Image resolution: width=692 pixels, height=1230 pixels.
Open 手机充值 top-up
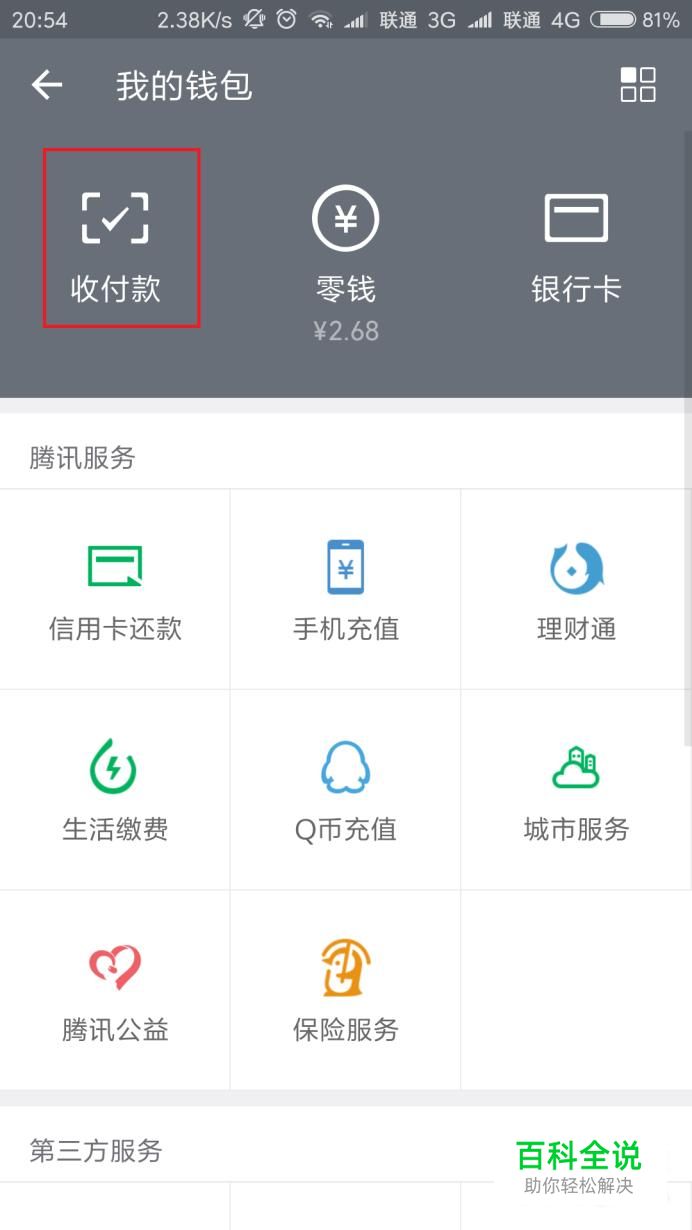click(346, 590)
